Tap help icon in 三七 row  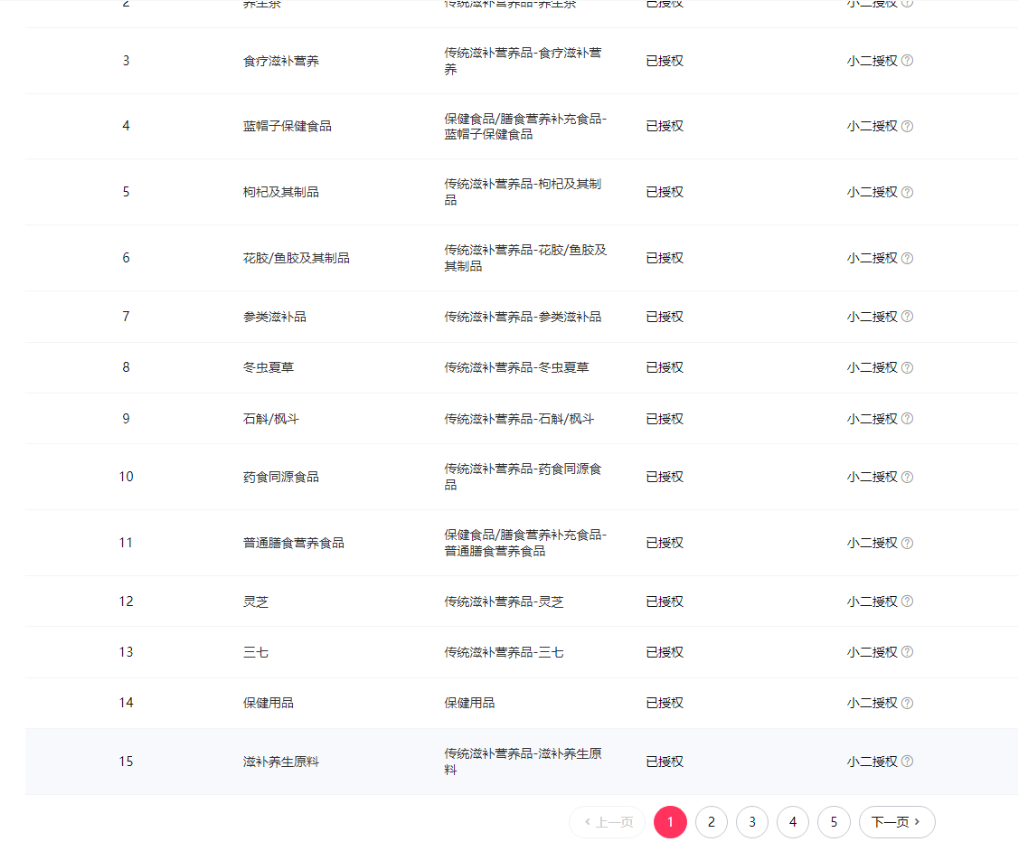coord(907,652)
